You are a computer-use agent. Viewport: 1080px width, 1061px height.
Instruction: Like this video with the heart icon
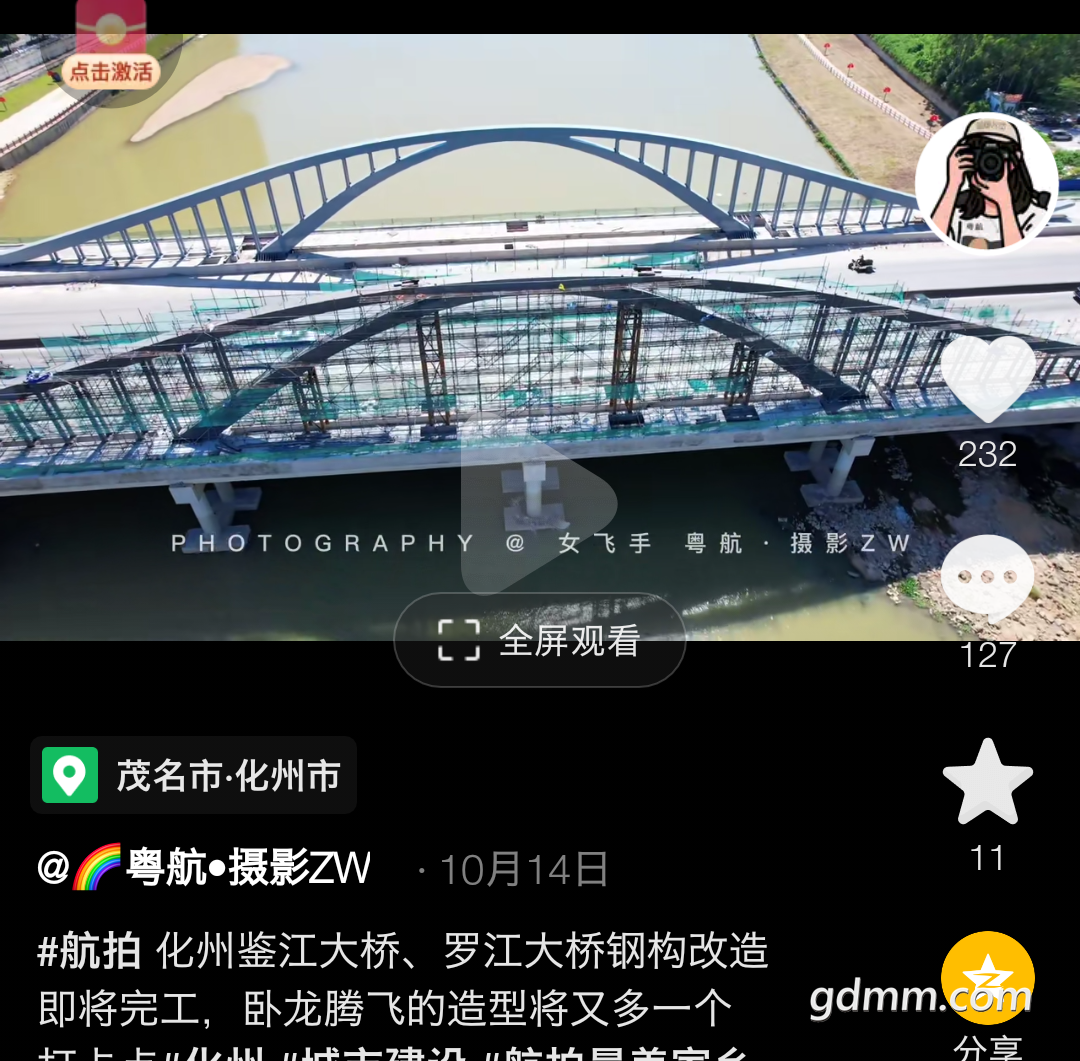click(988, 380)
